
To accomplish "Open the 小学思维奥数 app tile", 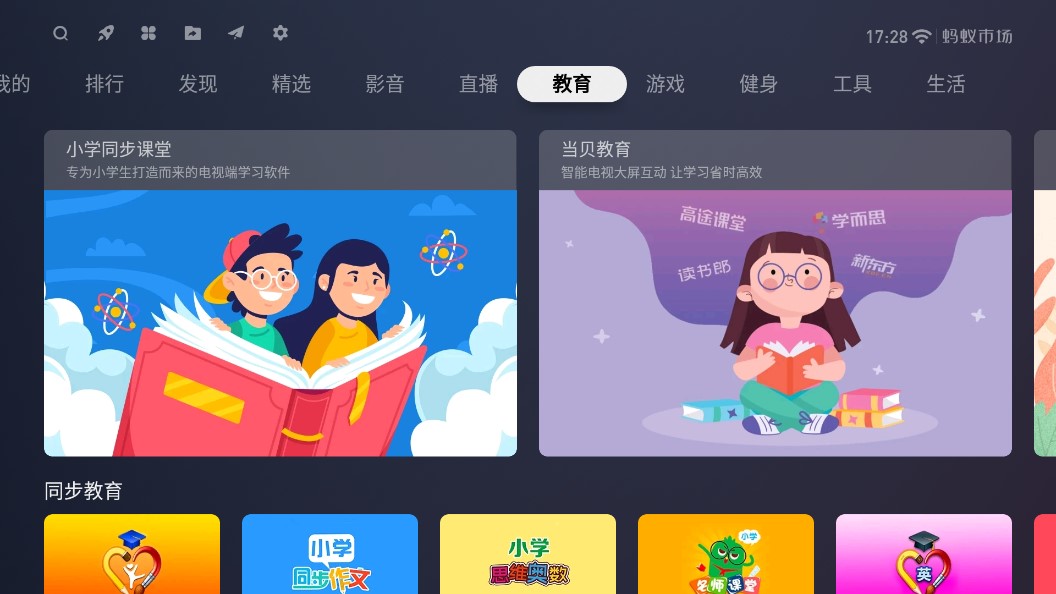I will [528, 555].
